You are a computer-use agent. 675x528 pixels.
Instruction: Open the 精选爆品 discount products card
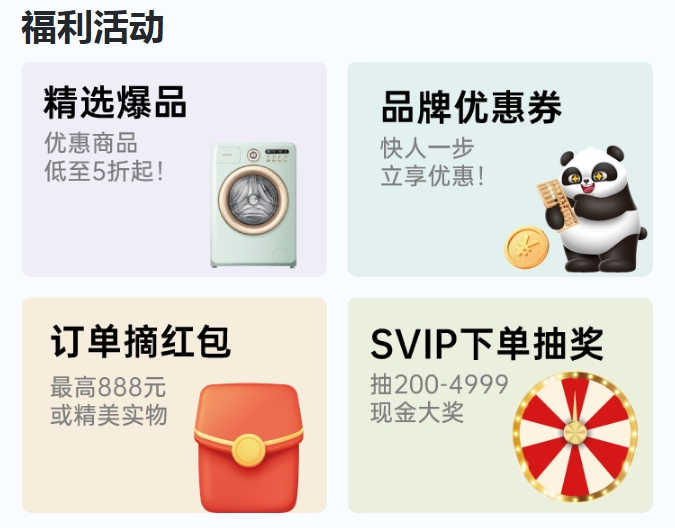tap(174, 169)
